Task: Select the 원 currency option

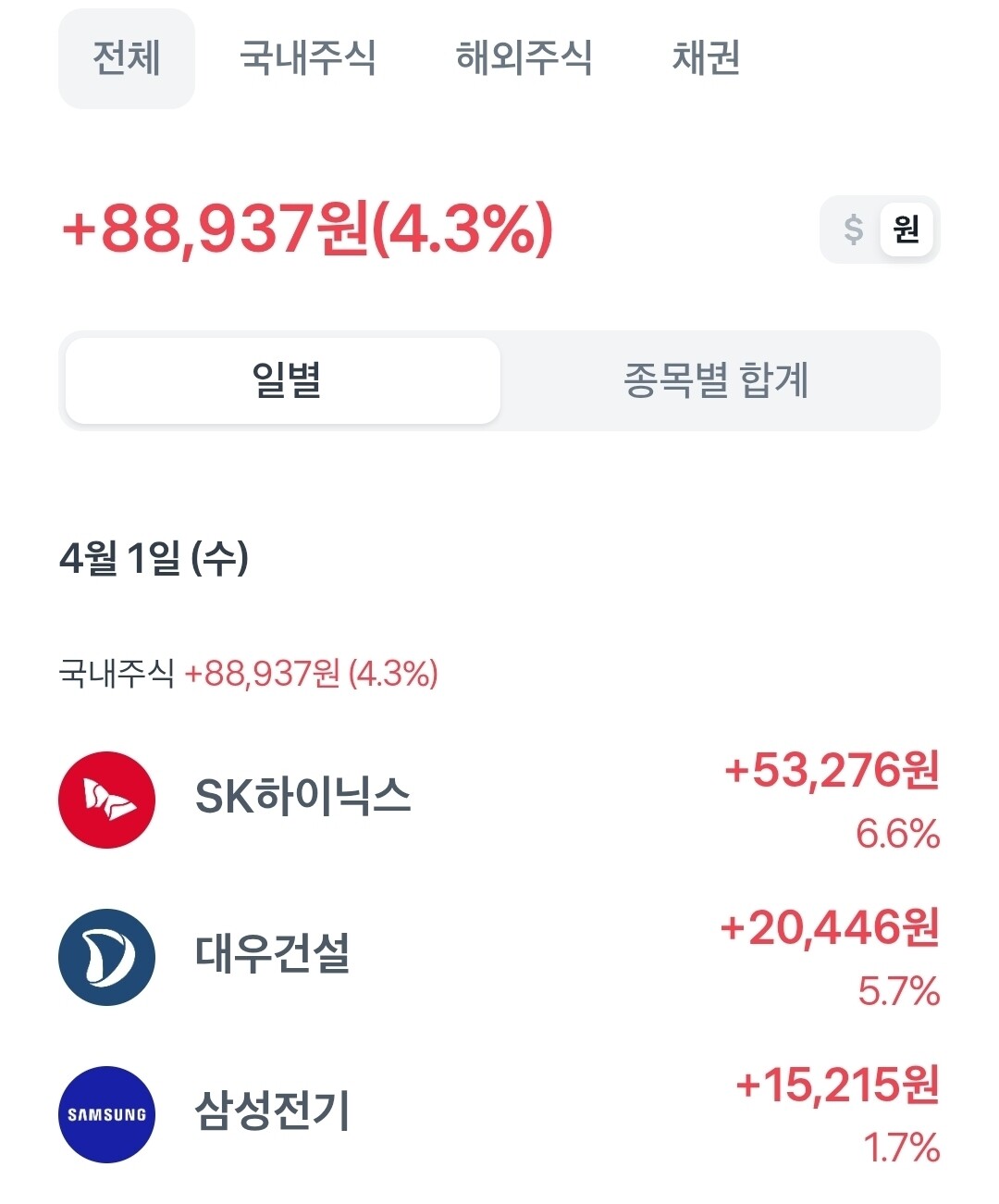Action: tap(906, 229)
